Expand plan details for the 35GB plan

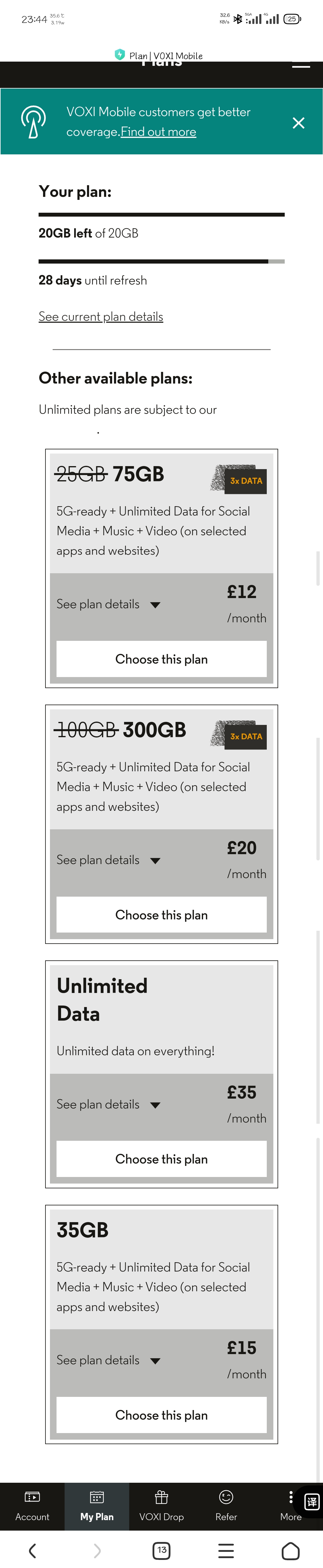tap(108, 1360)
